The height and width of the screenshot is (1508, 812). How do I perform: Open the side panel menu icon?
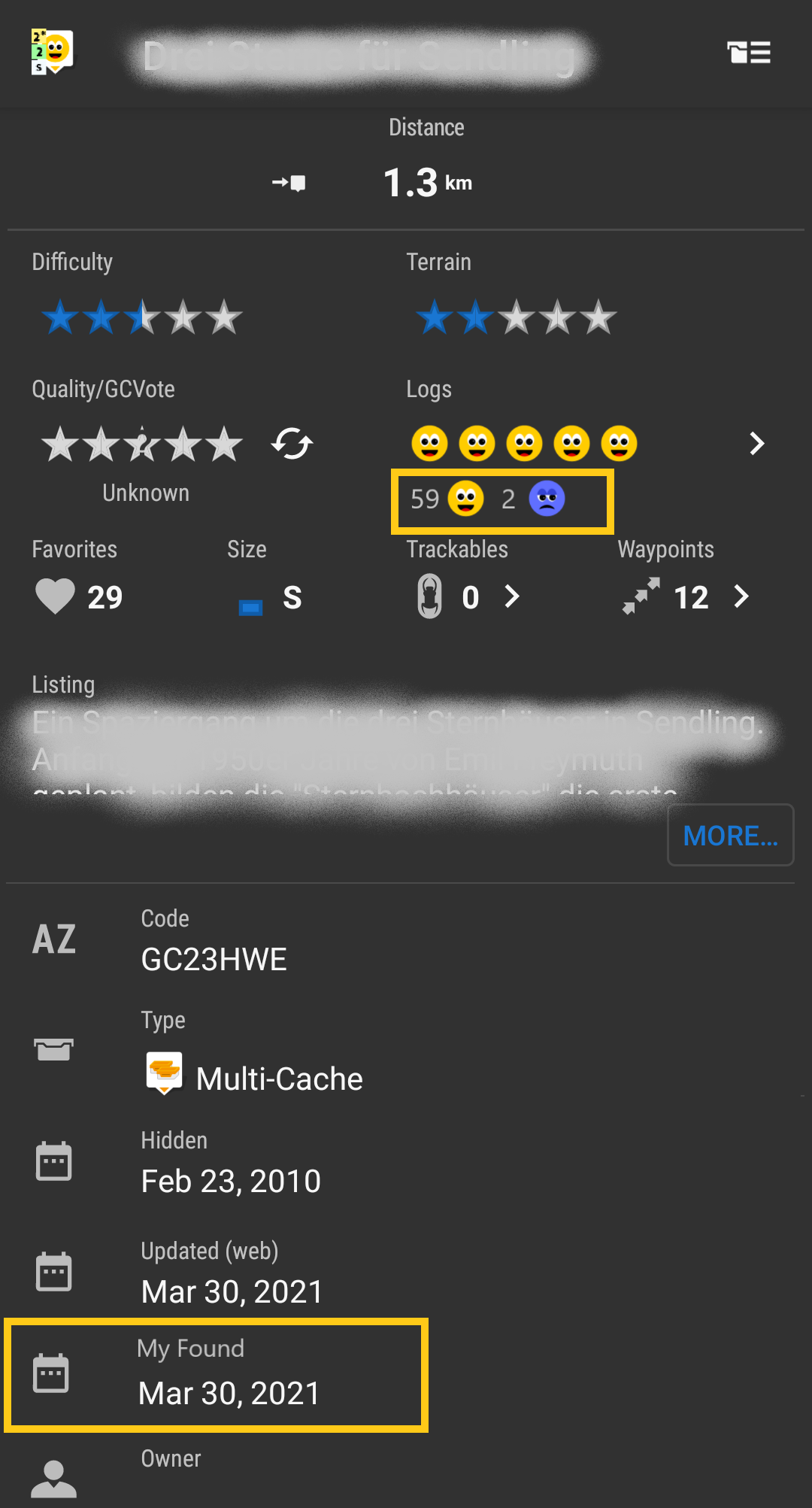[748, 53]
